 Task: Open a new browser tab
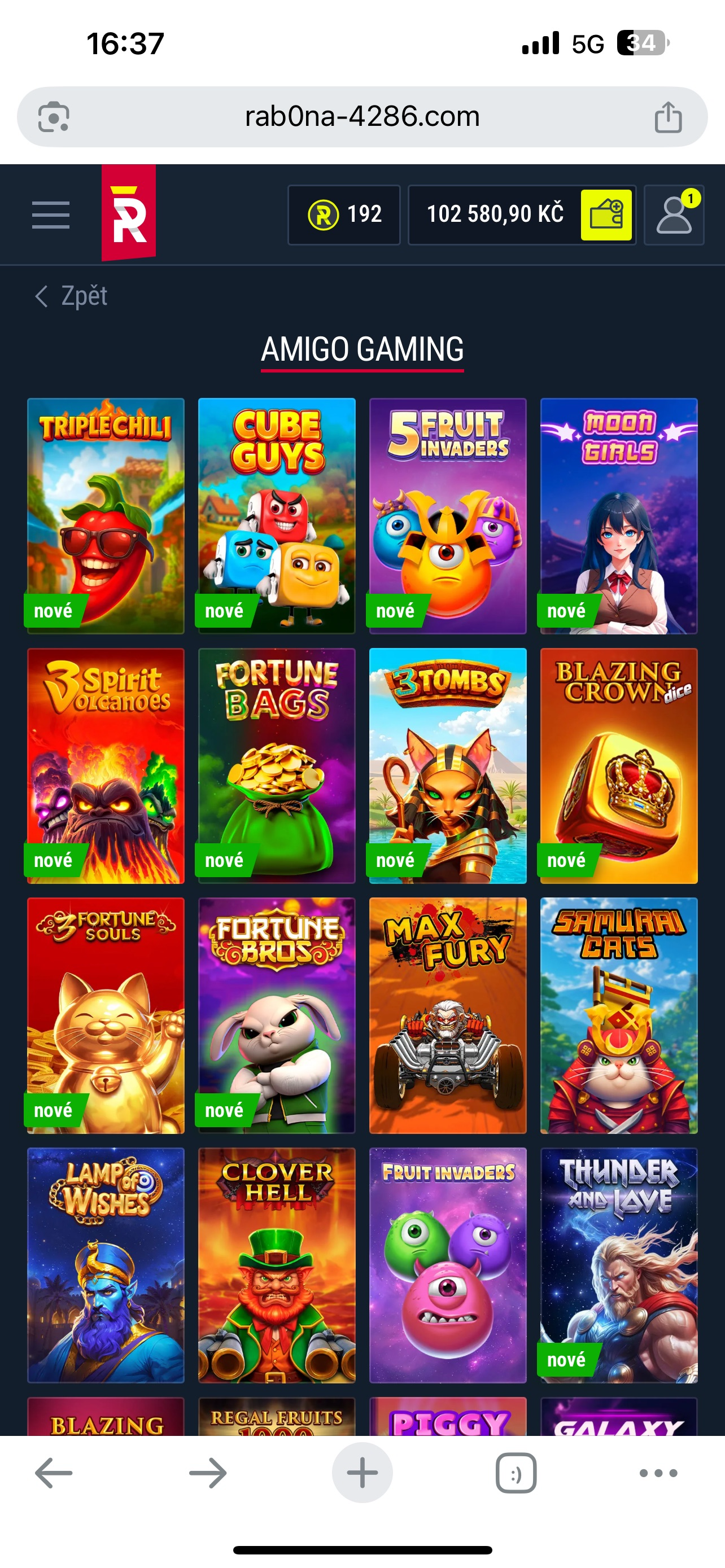coord(362,1473)
